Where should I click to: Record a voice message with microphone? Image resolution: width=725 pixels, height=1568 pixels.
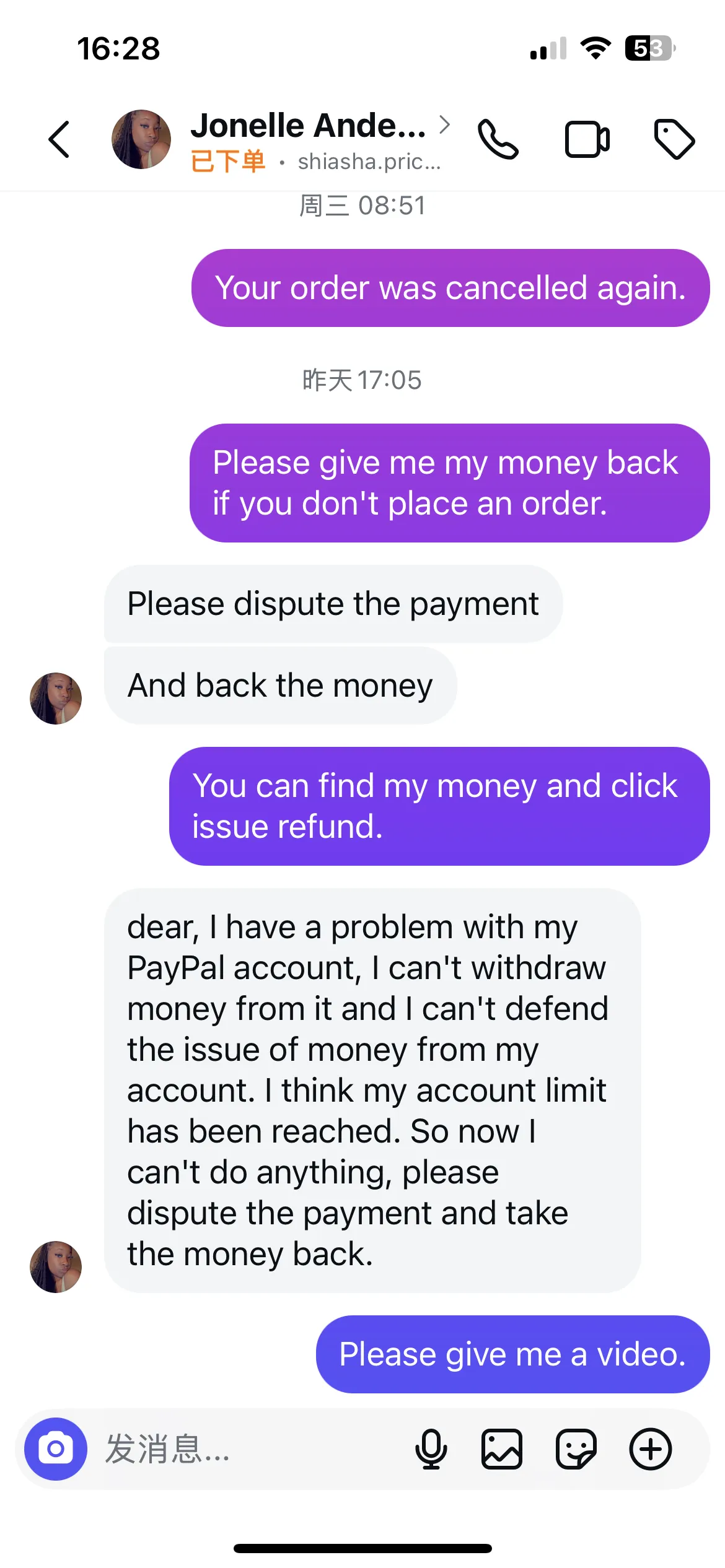pos(431,1448)
